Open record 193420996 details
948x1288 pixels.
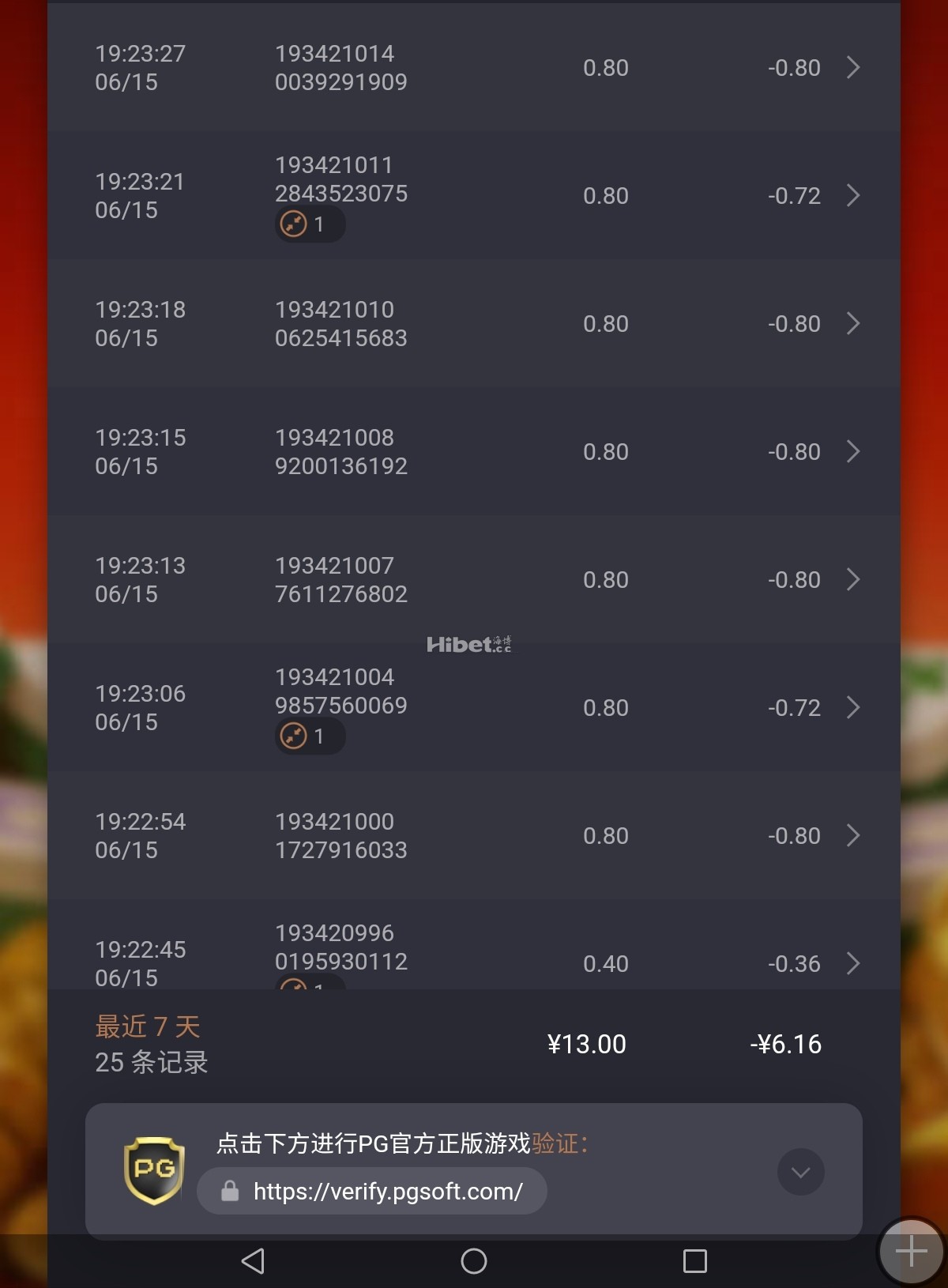(x=852, y=963)
